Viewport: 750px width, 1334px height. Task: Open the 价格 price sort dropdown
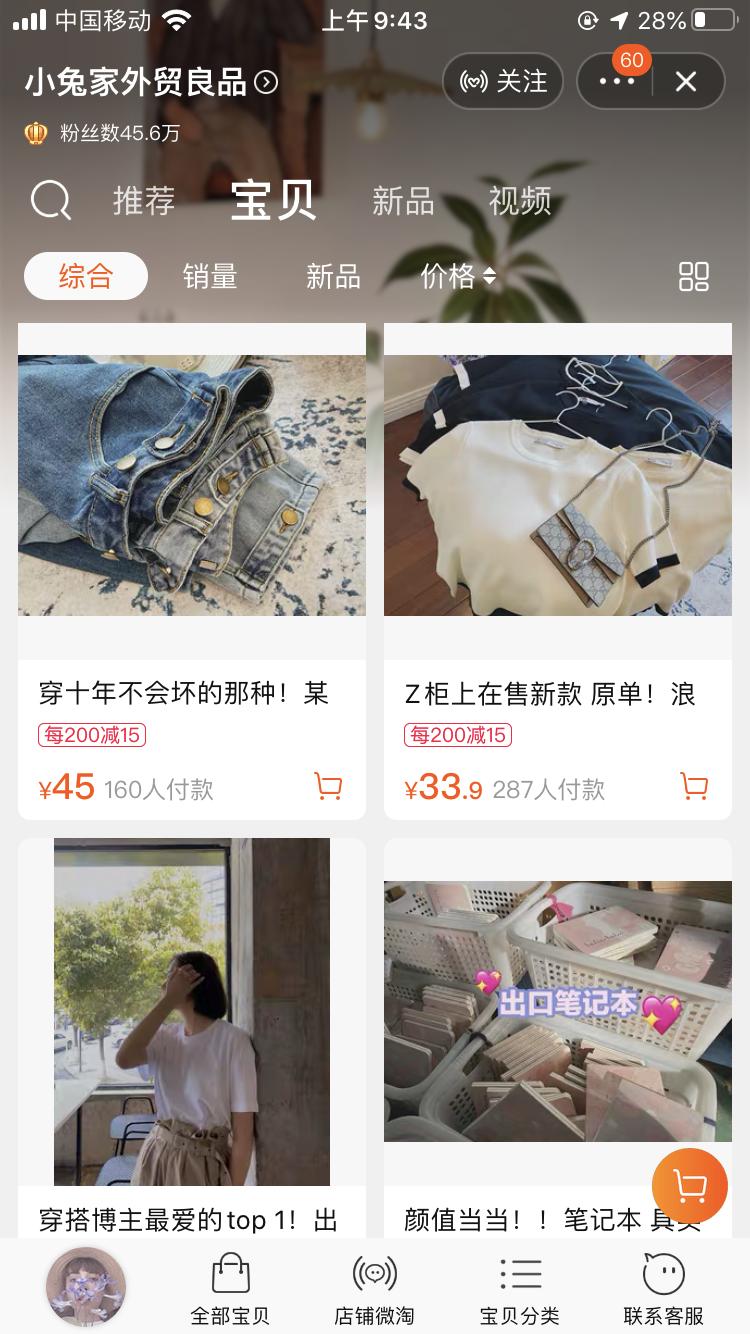[x=456, y=277]
